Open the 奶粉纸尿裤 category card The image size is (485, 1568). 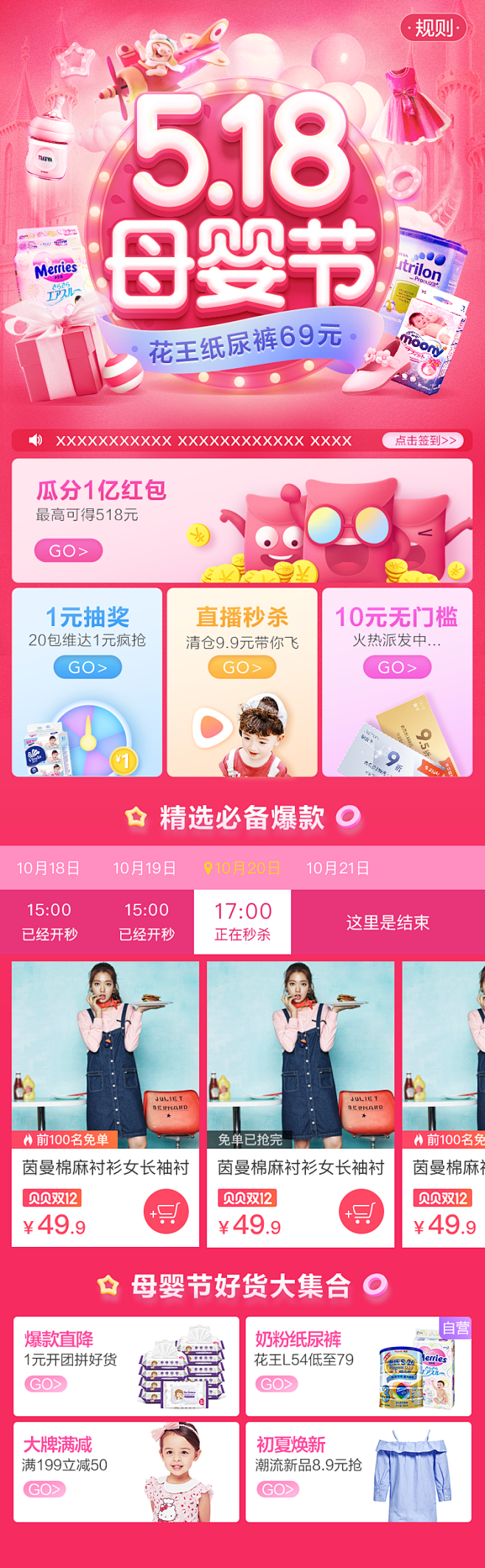click(x=358, y=1366)
